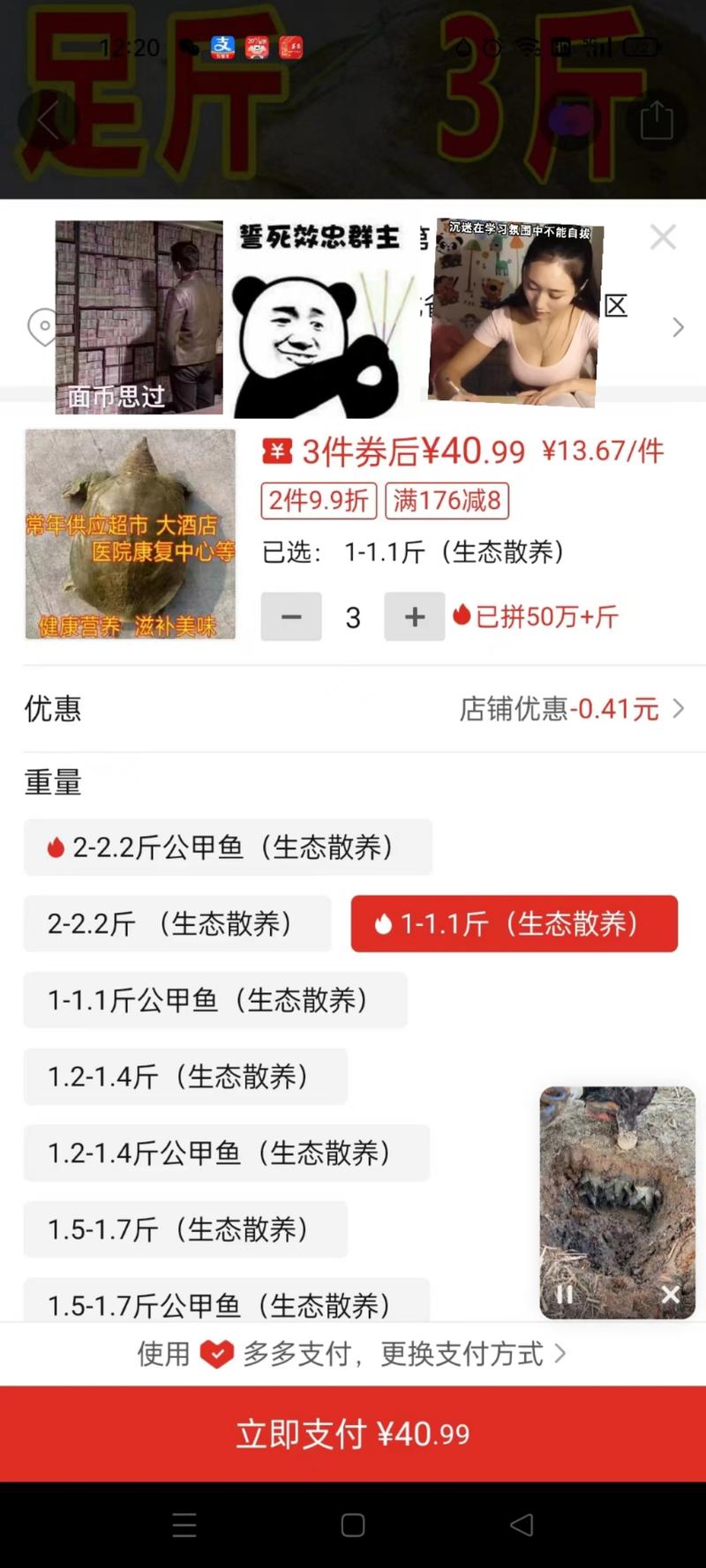Viewport: 706px width, 1568px height.
Task: Go back using the top-left arrow
Action: [x=48, y=120]
